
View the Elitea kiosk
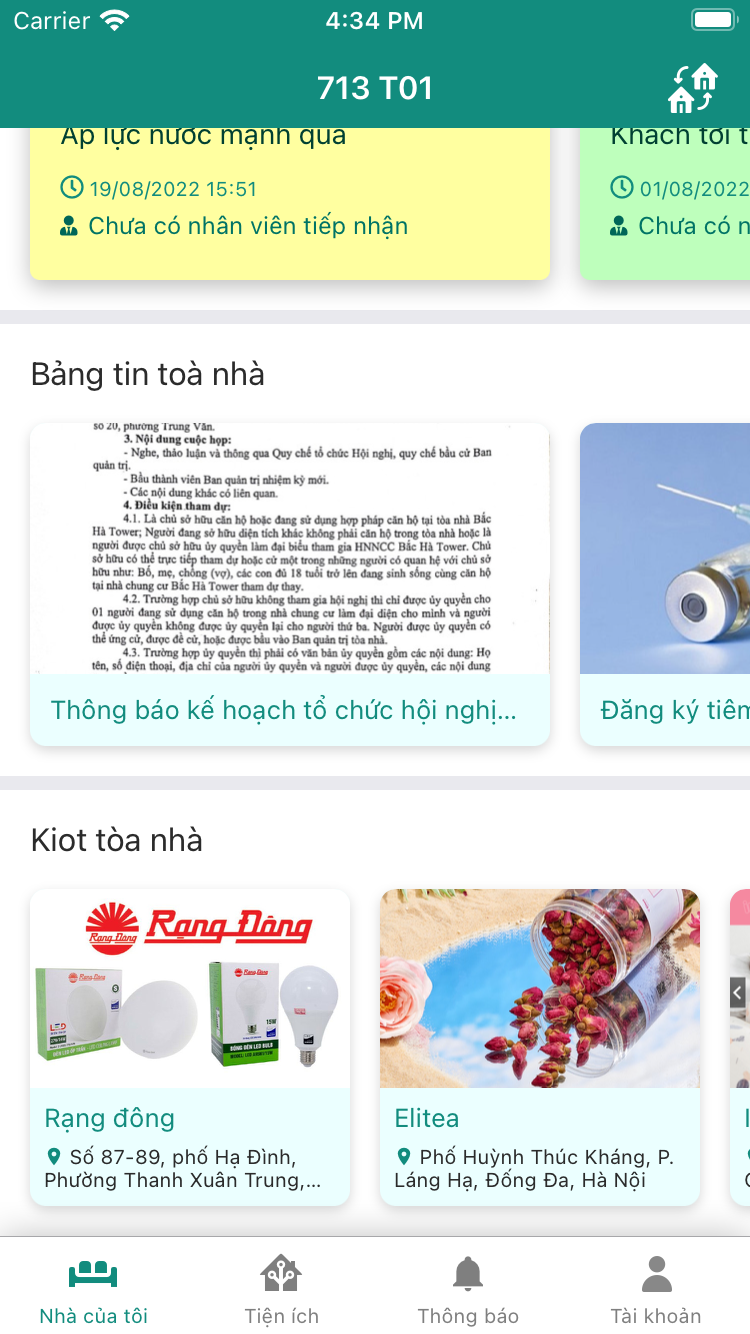coord(540,1046)
